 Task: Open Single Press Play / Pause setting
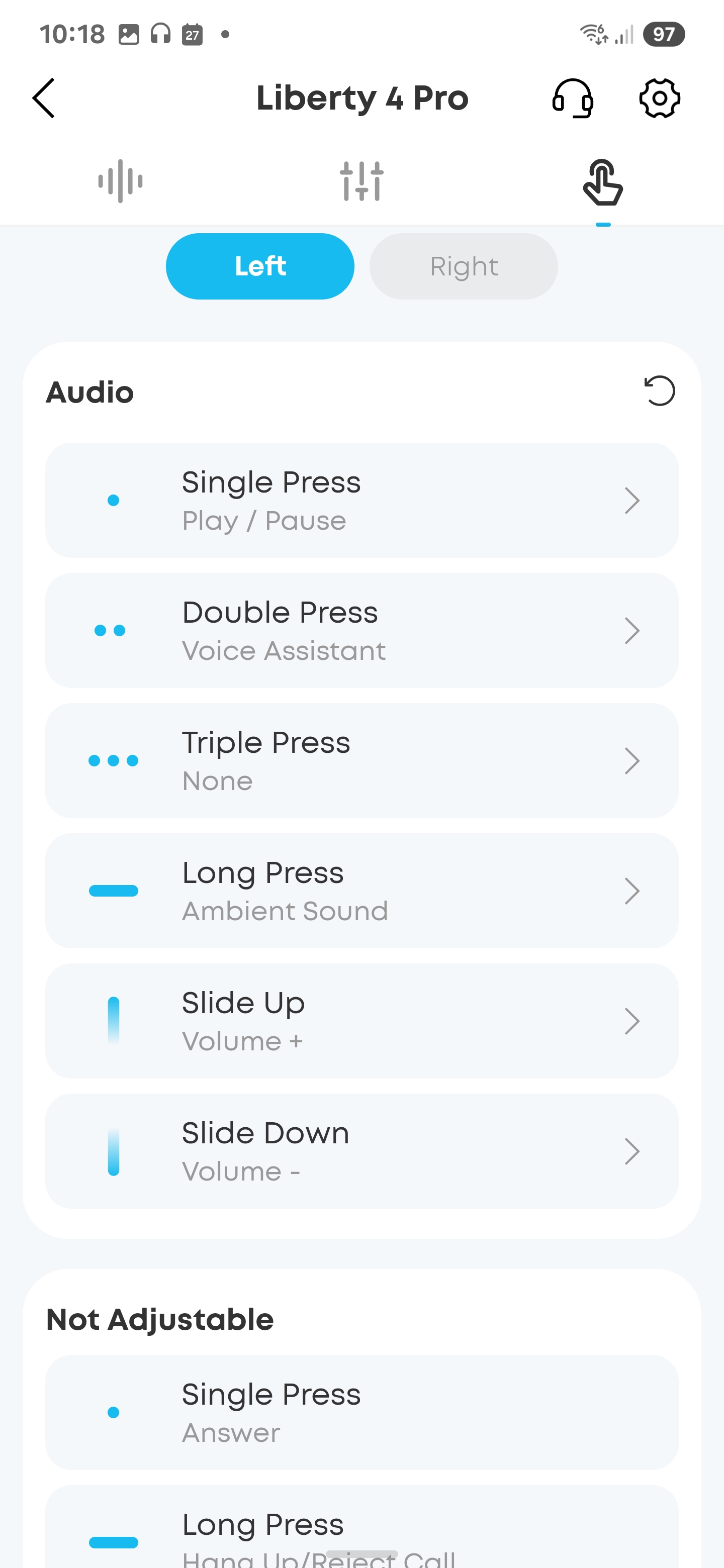click(361, 501)
